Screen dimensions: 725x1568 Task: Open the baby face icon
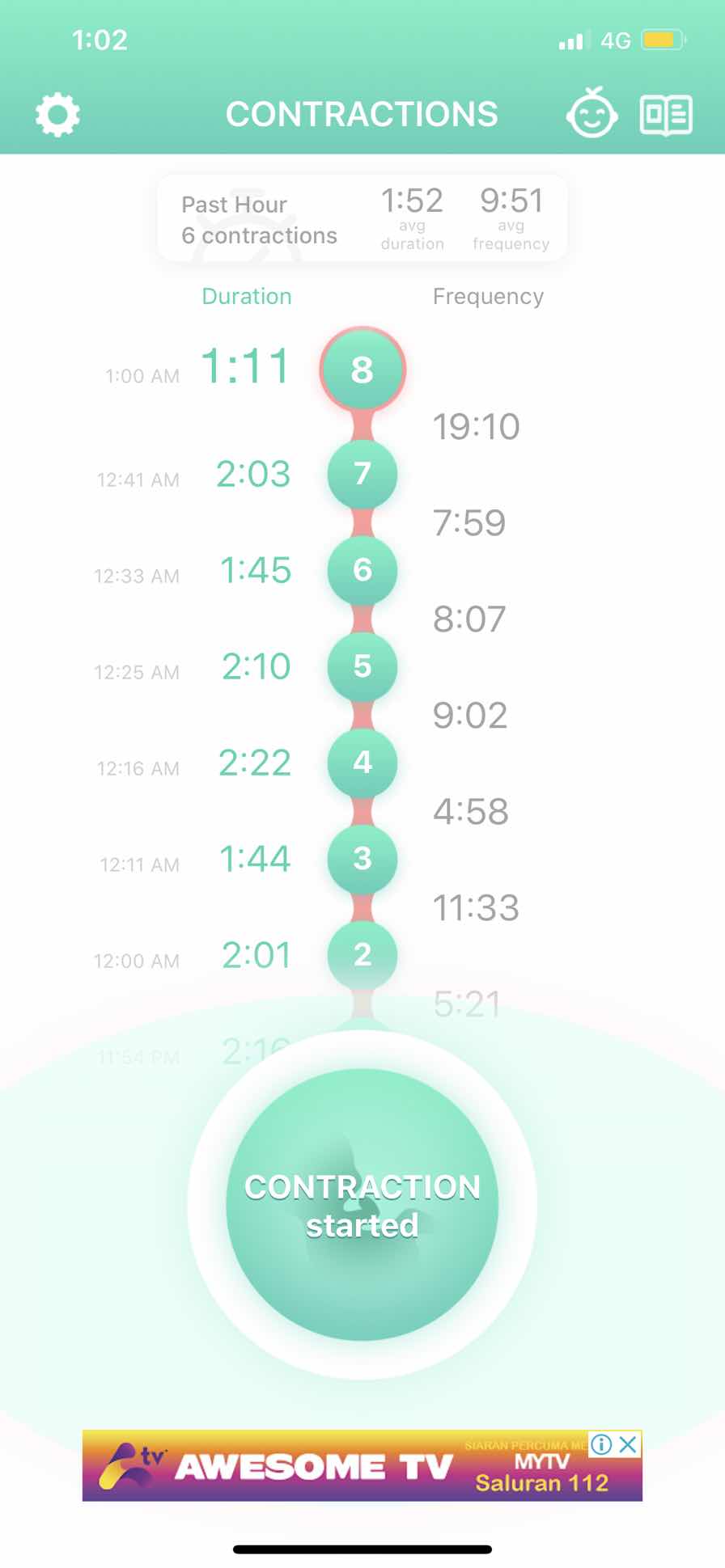[591, 114]
